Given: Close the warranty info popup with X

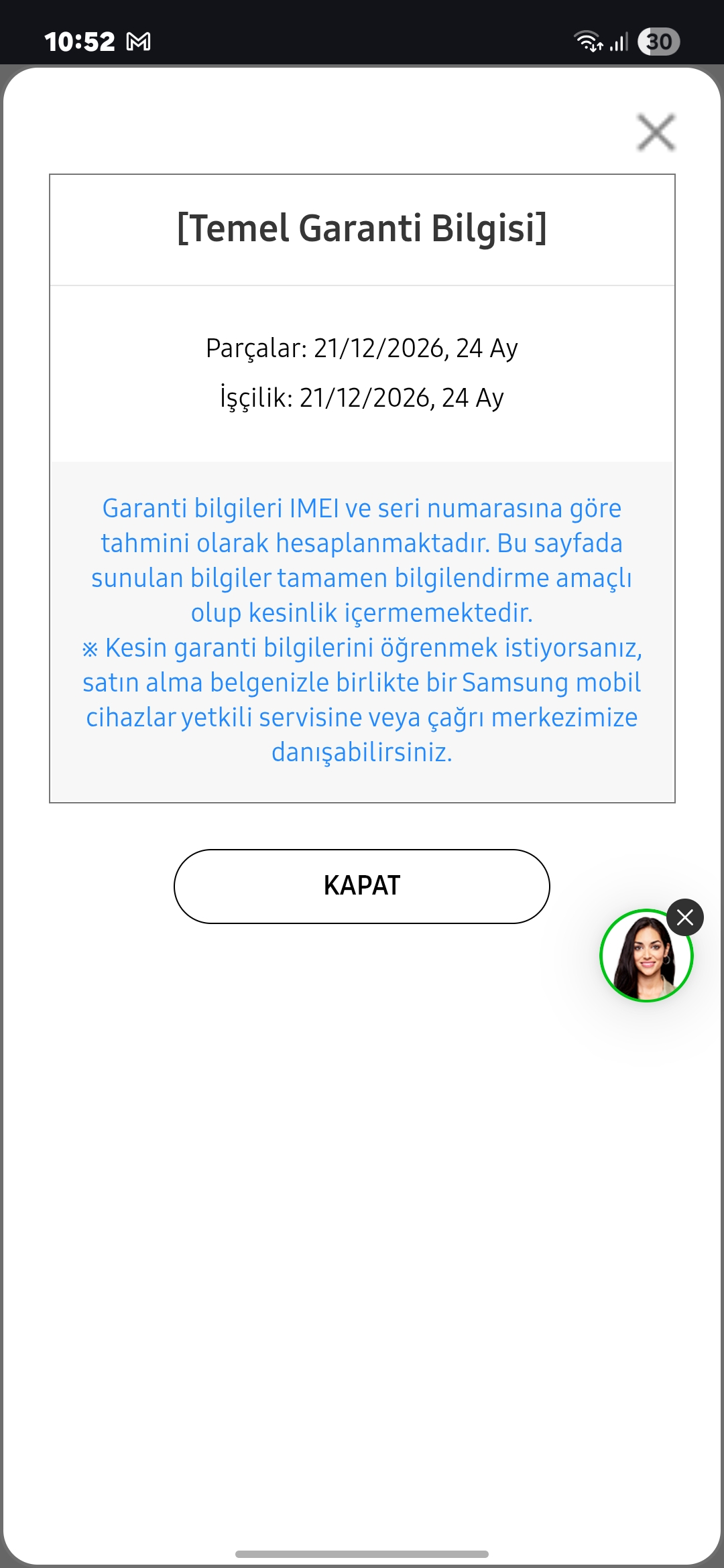Looking at the screenshot, I should coord(656,133).
